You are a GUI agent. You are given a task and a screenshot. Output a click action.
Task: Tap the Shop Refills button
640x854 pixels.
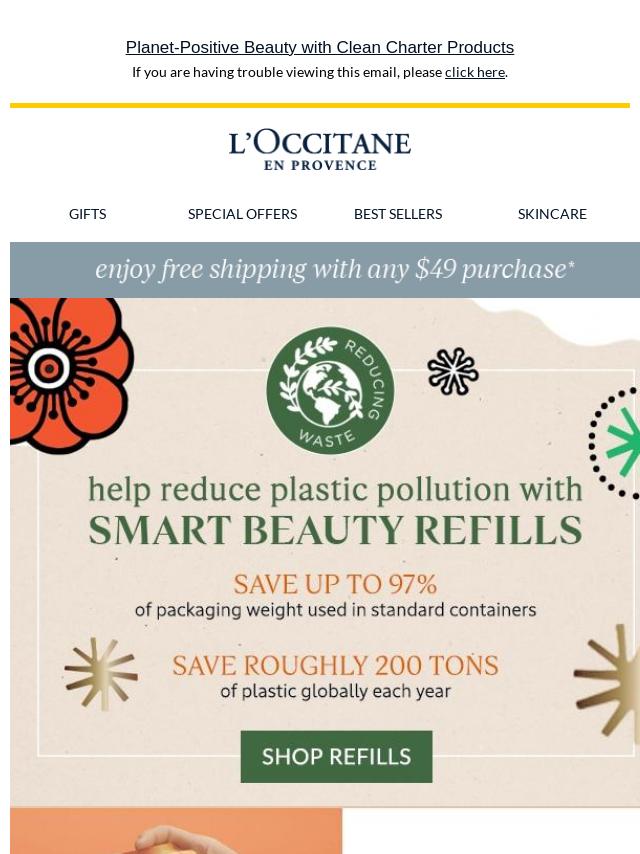click(x=336, y=756)
